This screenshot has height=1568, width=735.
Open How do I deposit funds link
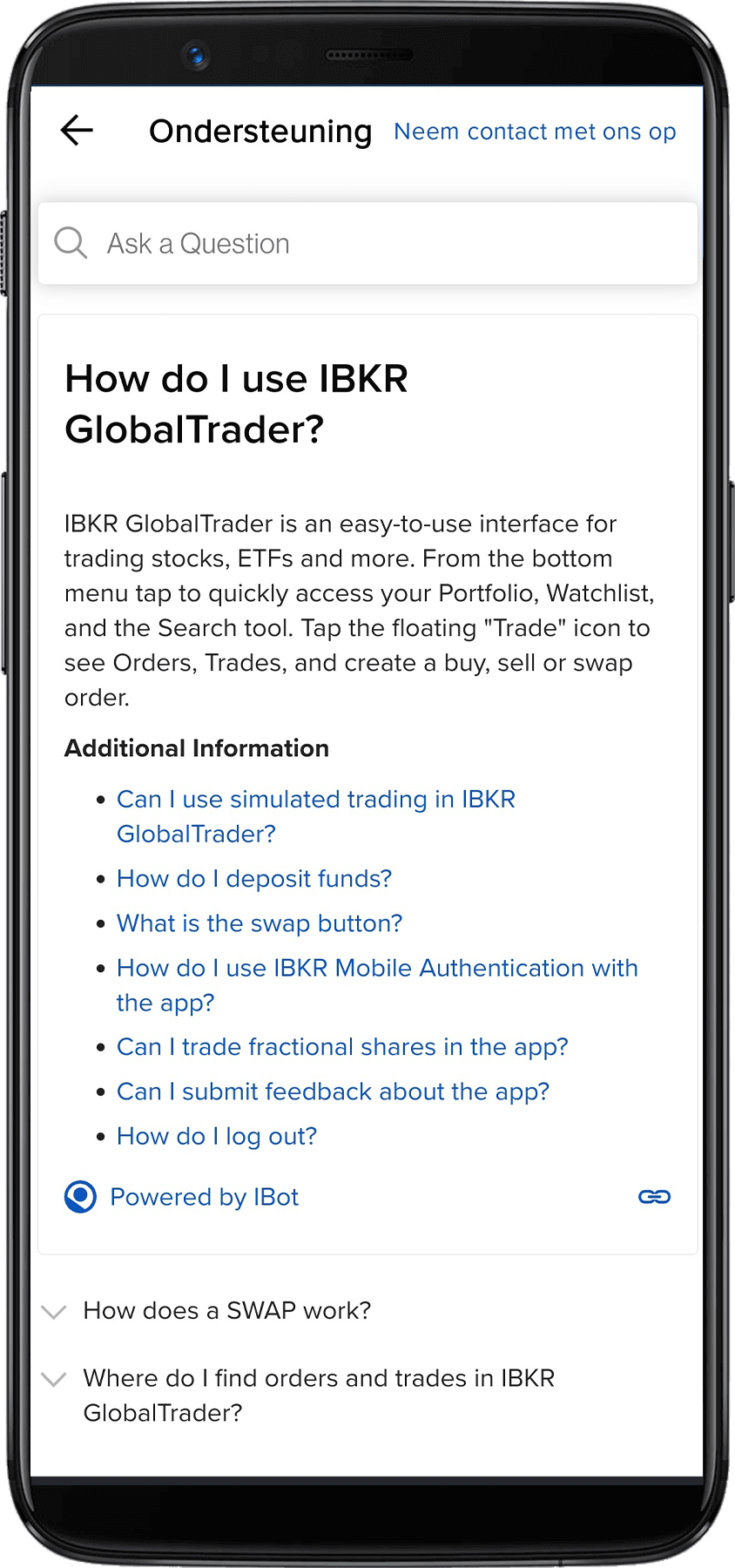coord(253,879)
